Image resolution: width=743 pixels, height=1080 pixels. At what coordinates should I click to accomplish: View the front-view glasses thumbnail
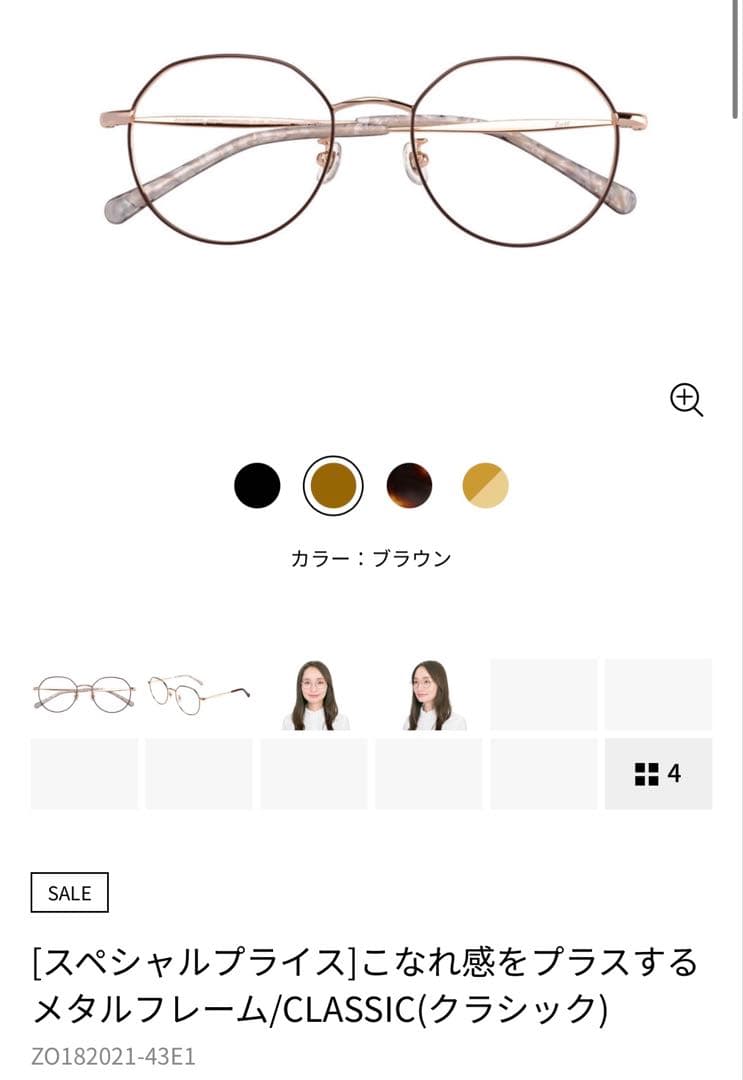(84, 694)
